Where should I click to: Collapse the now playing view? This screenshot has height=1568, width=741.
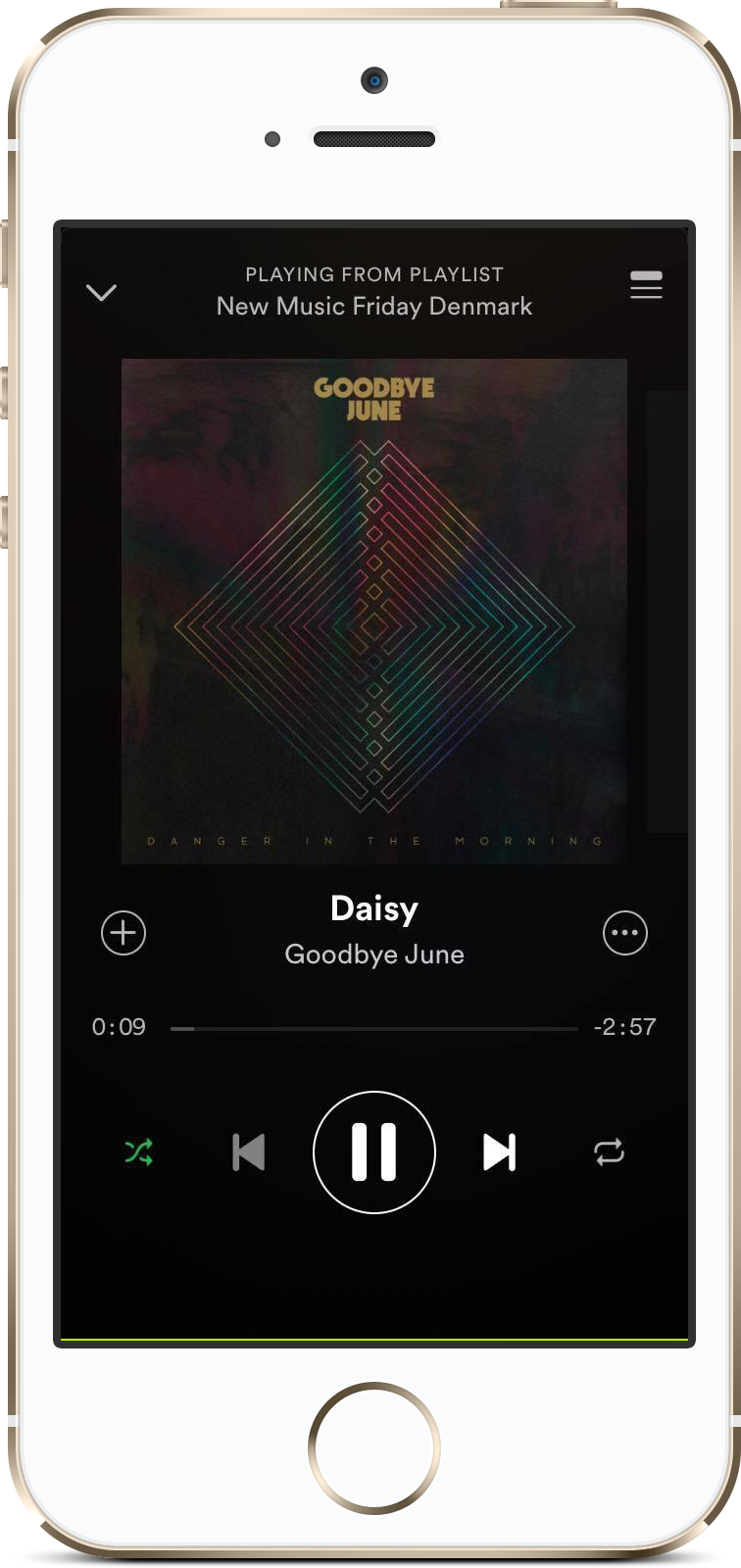[x=102, y=292]
